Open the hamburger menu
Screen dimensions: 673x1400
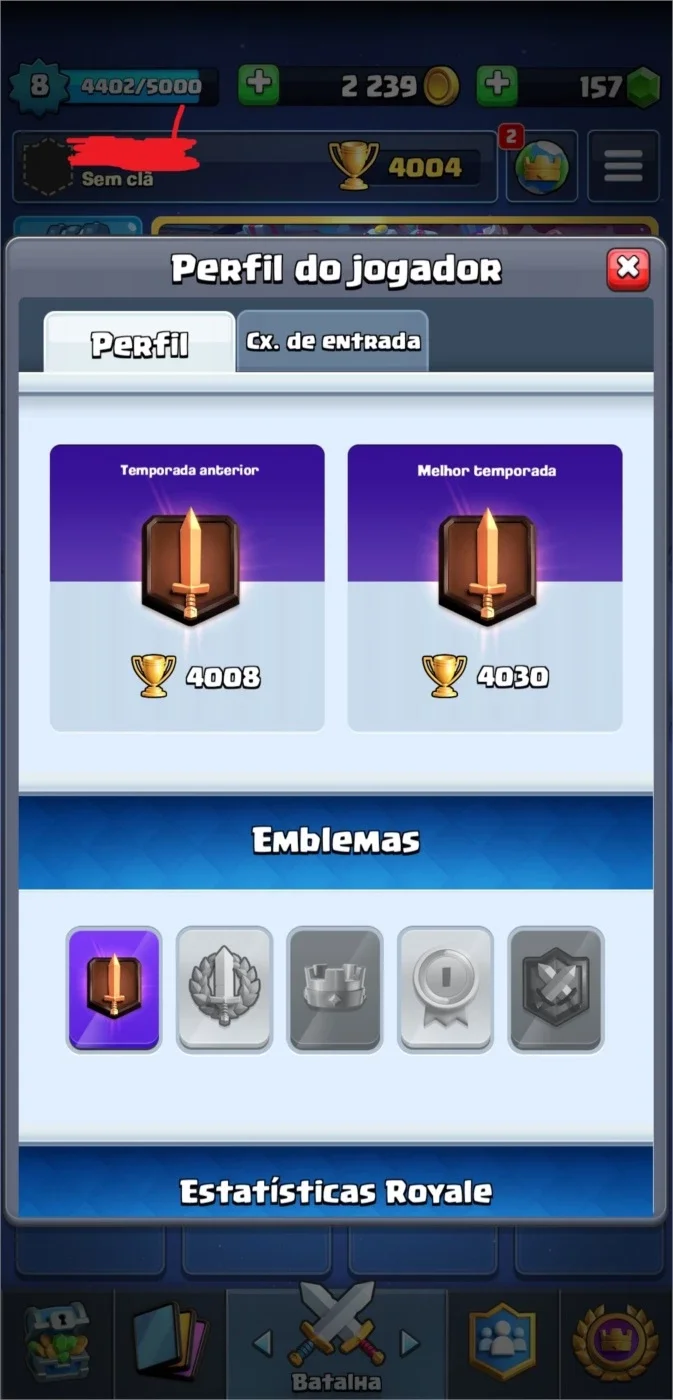pos(623,166)
